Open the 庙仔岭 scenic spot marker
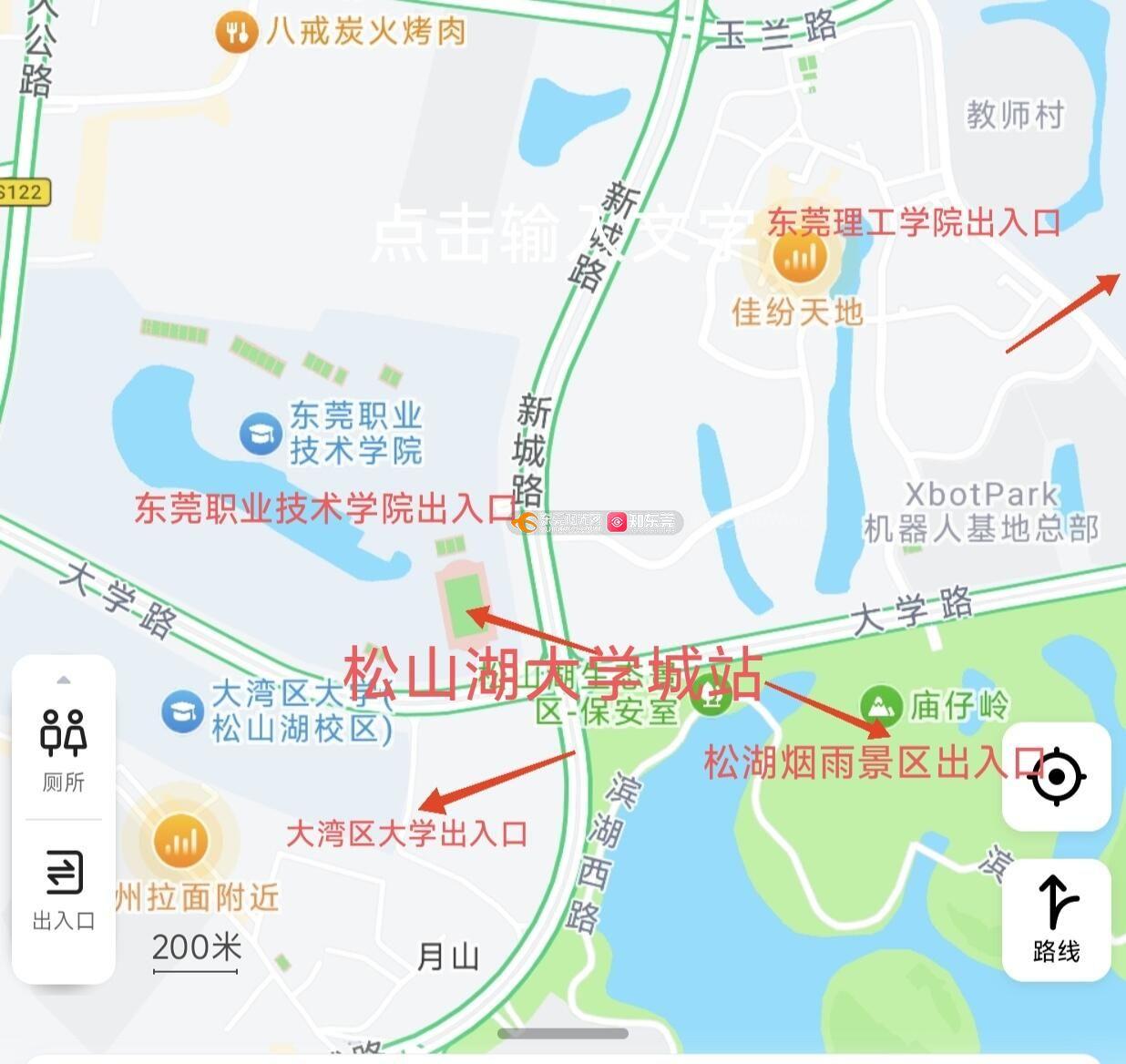This screenshot has height=1064, width=1126. [x=878, y=706]
